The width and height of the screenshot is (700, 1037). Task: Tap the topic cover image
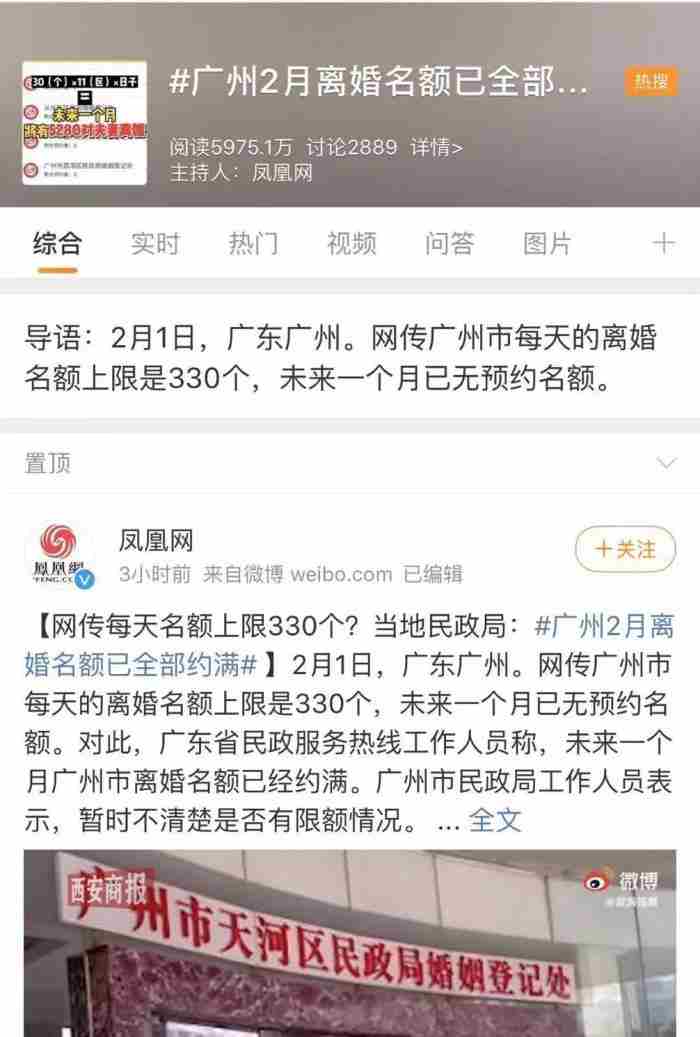tap(85, 125)
